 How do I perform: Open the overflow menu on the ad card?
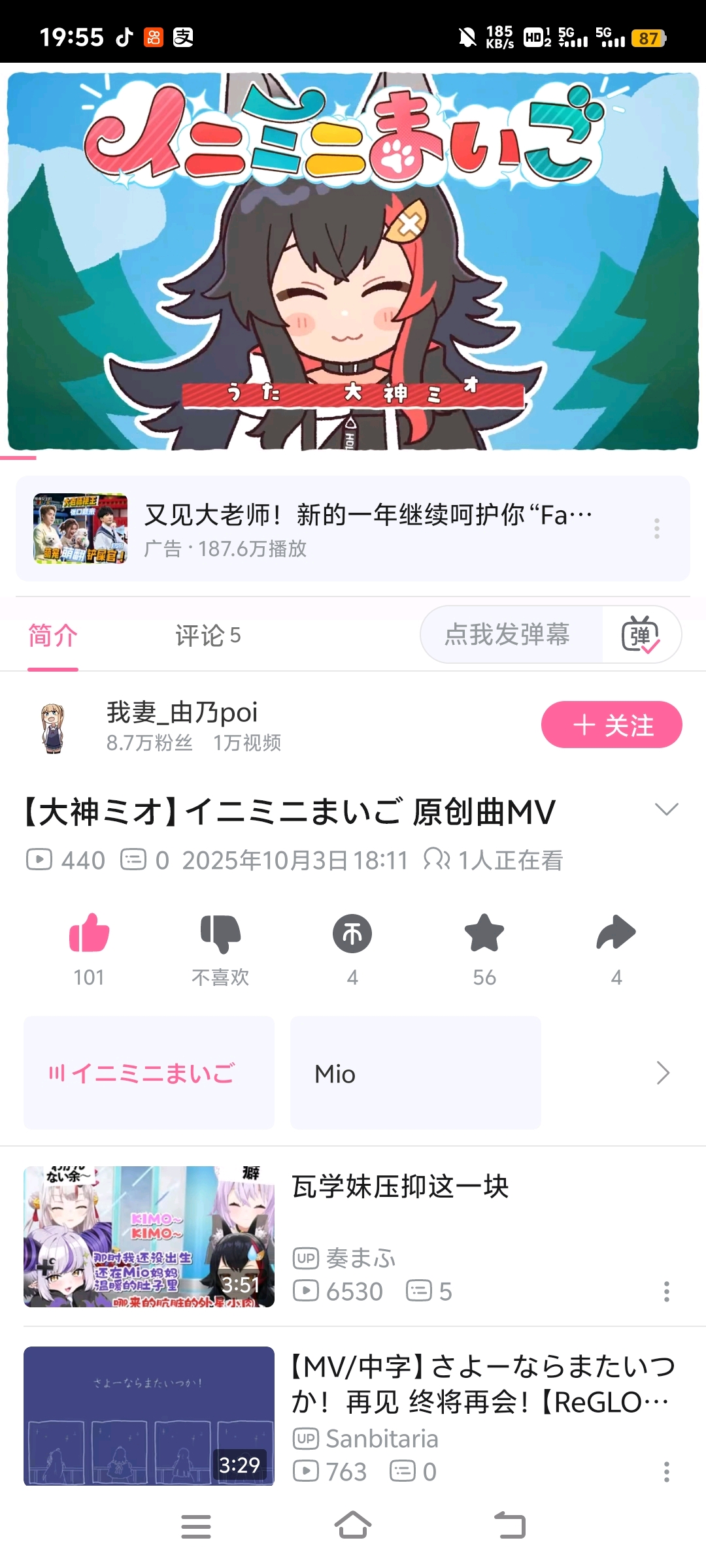click(x=657, y=528)
